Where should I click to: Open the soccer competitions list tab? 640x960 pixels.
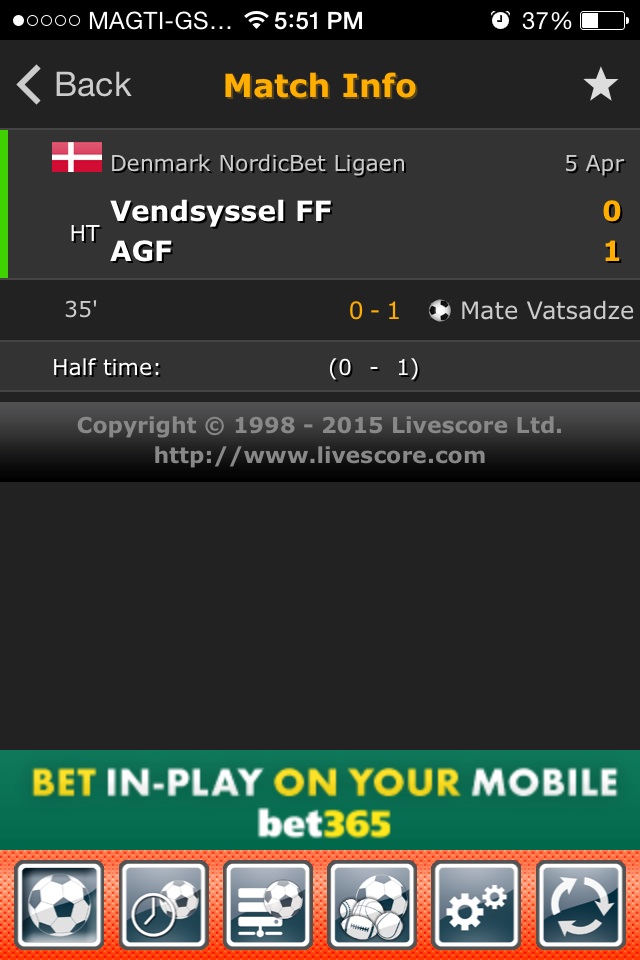pyautogui.click(x=267, y=904)
